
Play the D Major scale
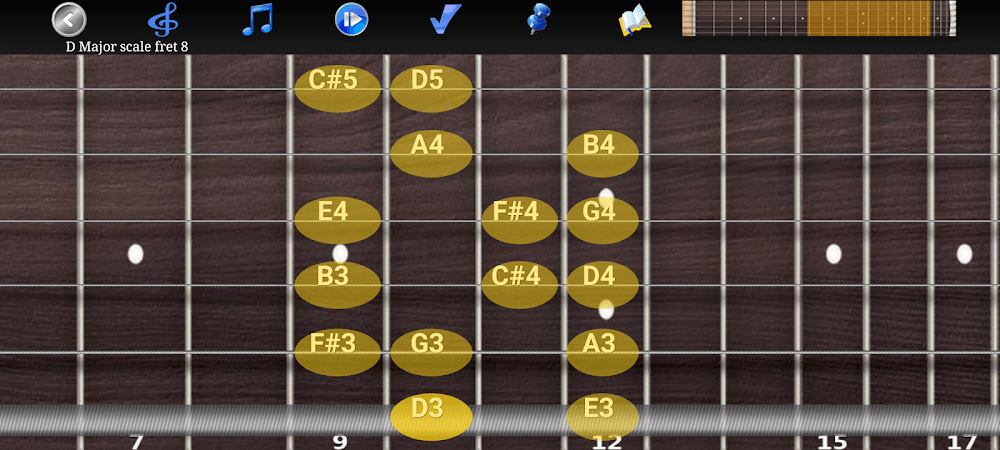coord(351,19)
